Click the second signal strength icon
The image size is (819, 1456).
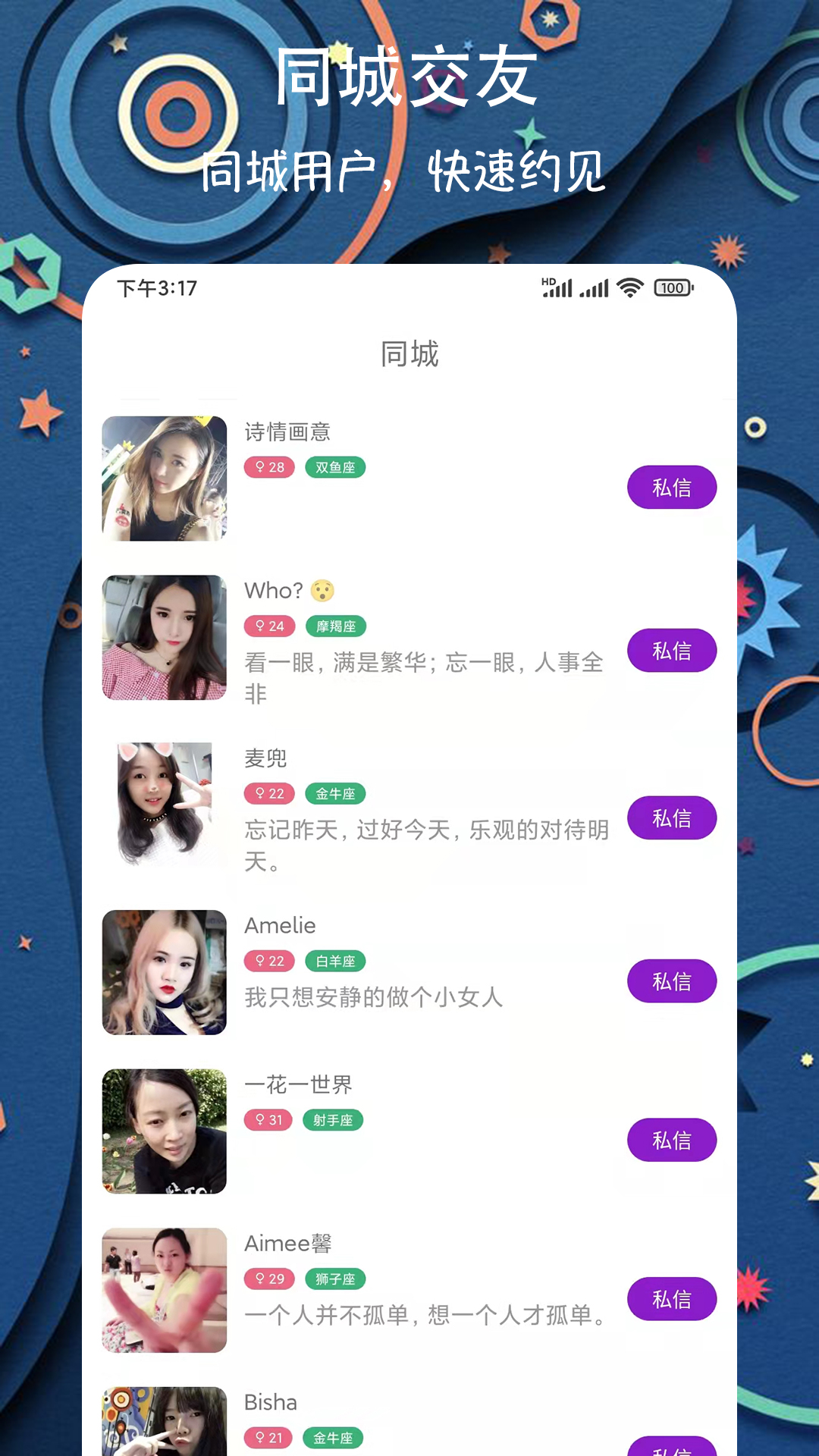(595, 289)
